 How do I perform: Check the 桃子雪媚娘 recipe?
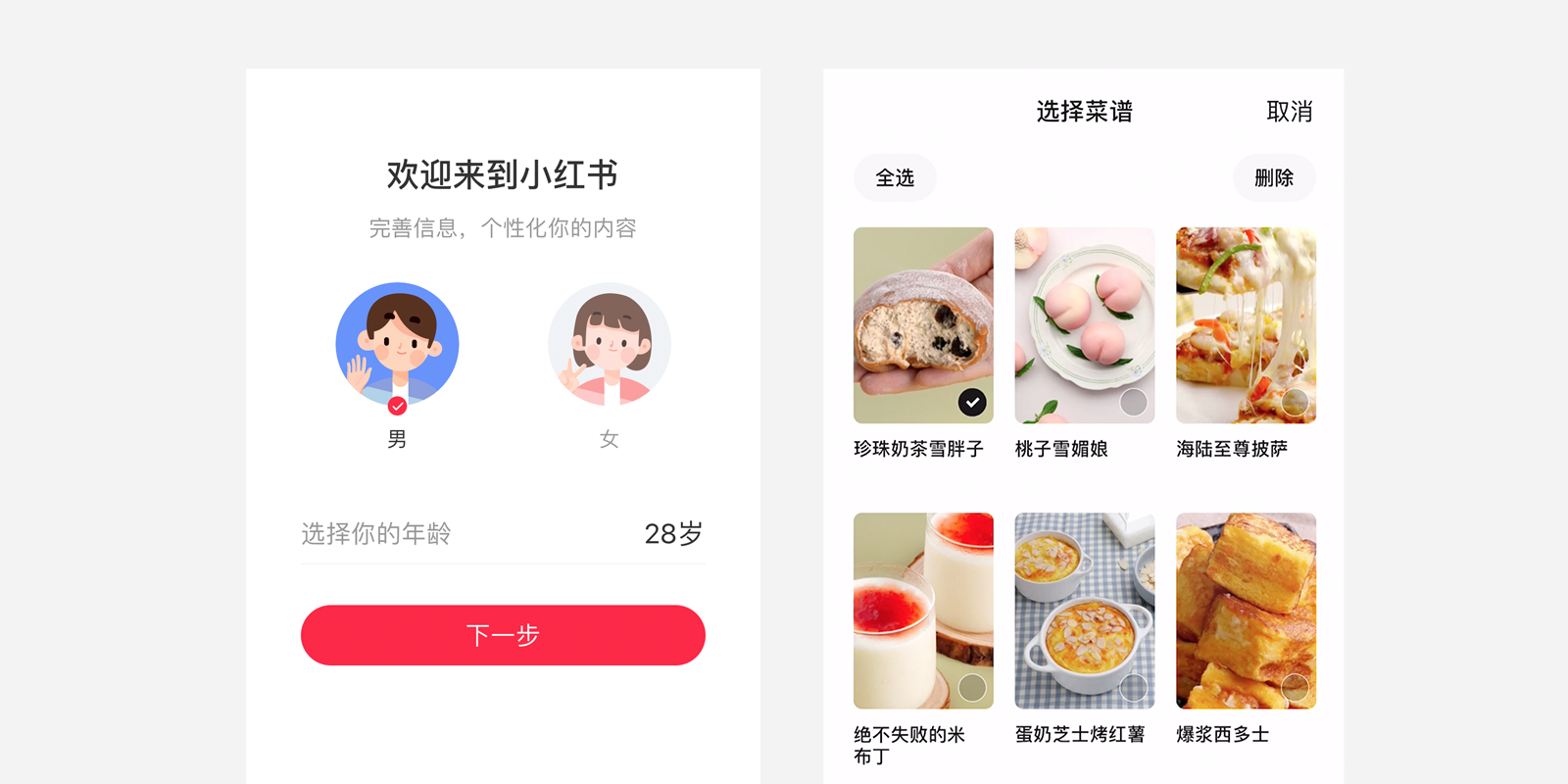tap(1134, 402)
